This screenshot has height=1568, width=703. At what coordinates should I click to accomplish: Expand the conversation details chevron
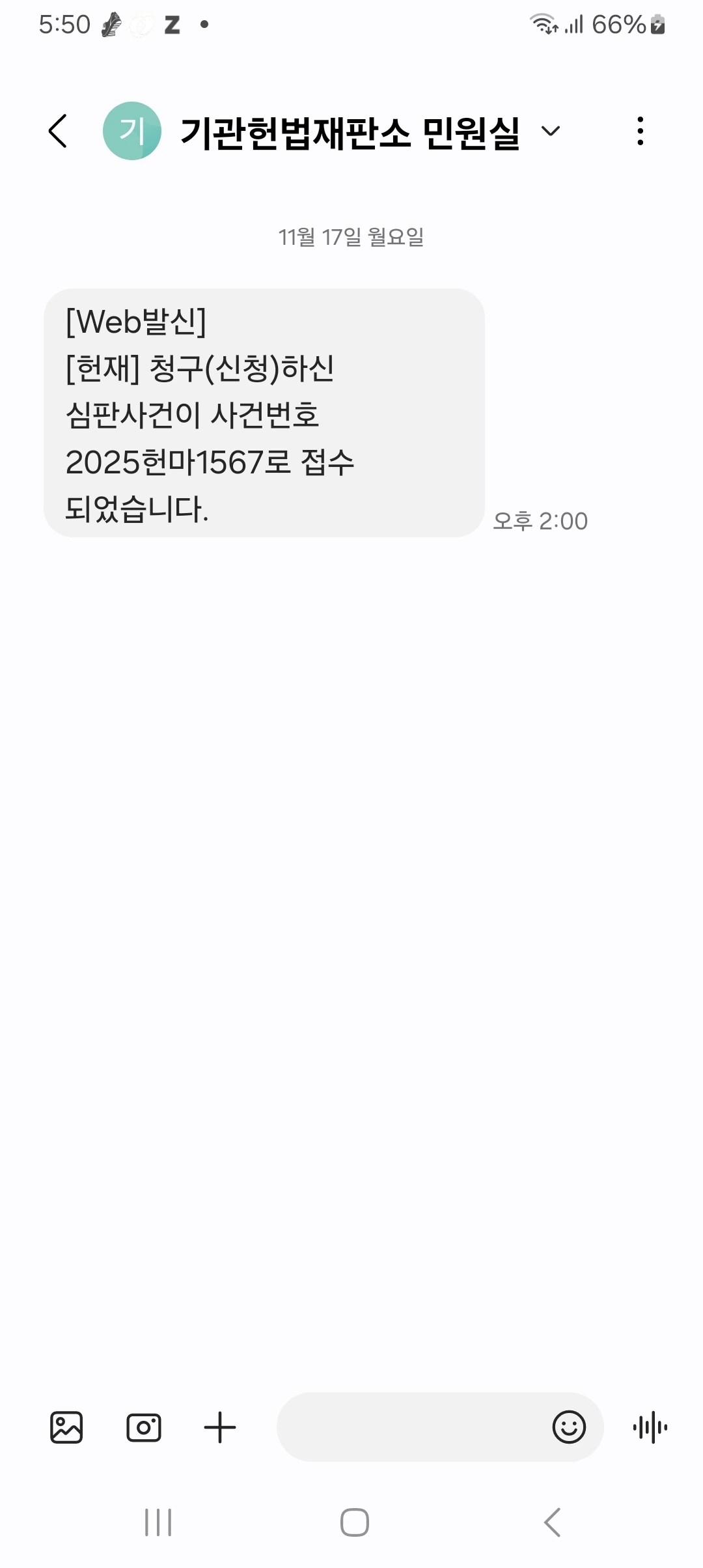[x=551, y=132]
